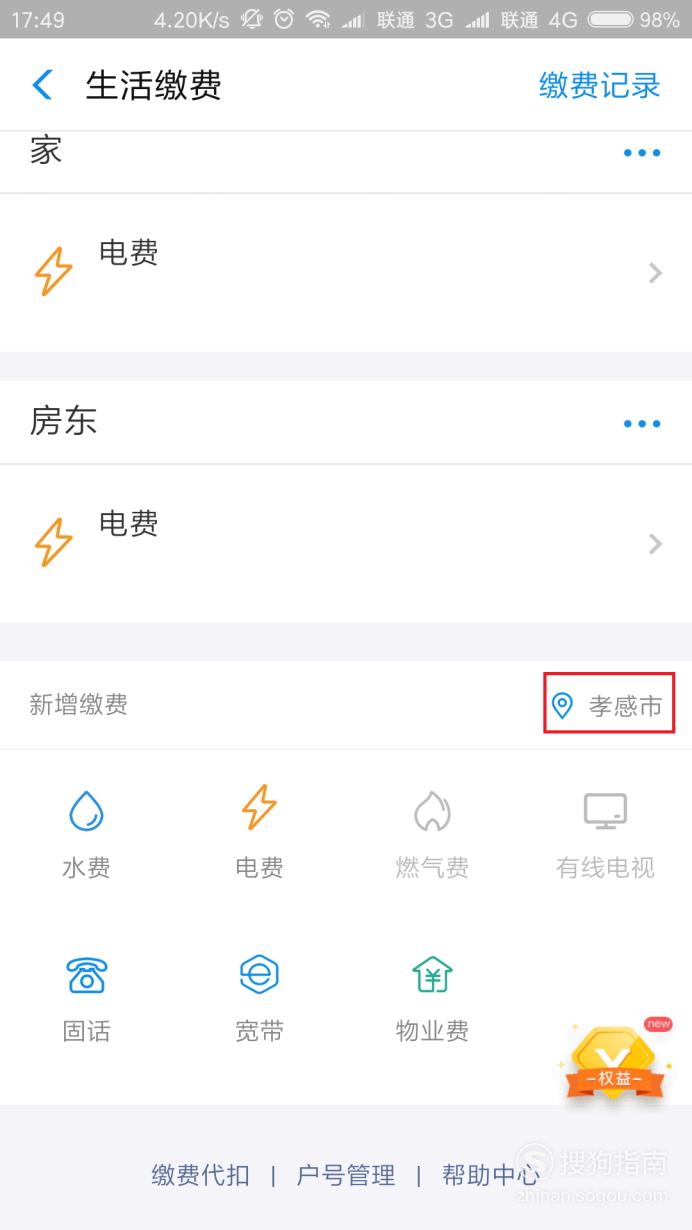The width and height of the screenshot is (692, 1230).
Task: Change the city from 孝感市
Action: click(609, 706)
